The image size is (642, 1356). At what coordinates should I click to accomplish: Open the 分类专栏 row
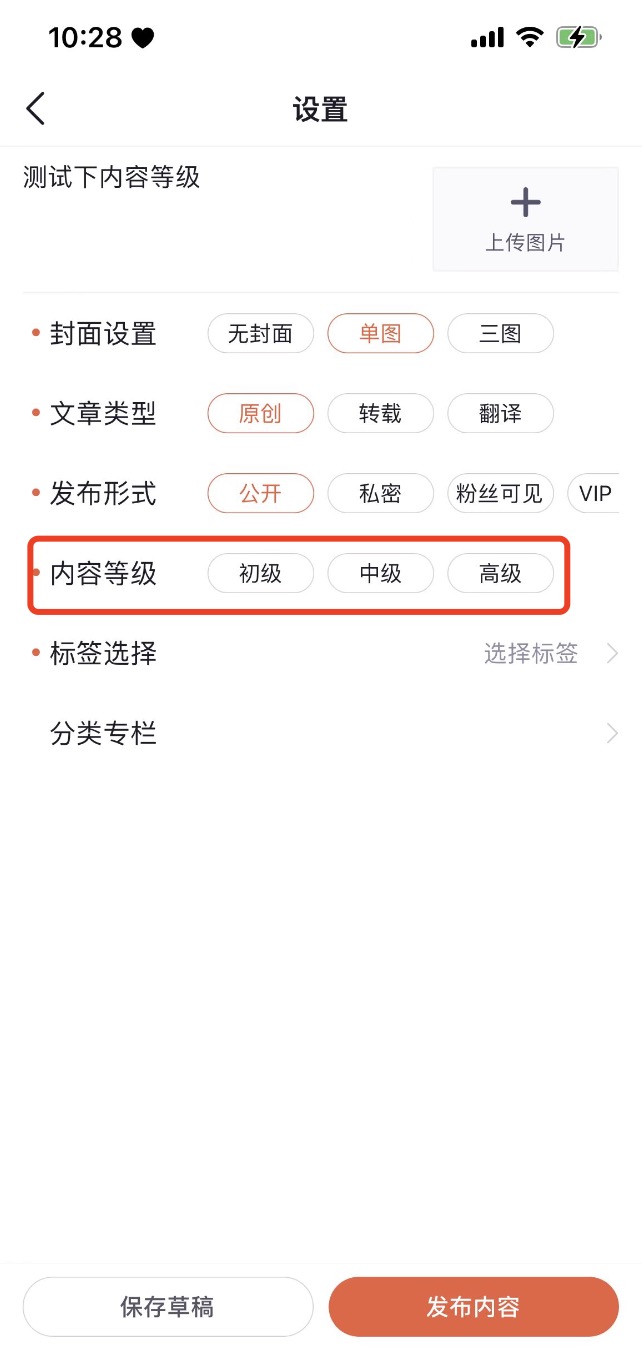tap(320, 734)
